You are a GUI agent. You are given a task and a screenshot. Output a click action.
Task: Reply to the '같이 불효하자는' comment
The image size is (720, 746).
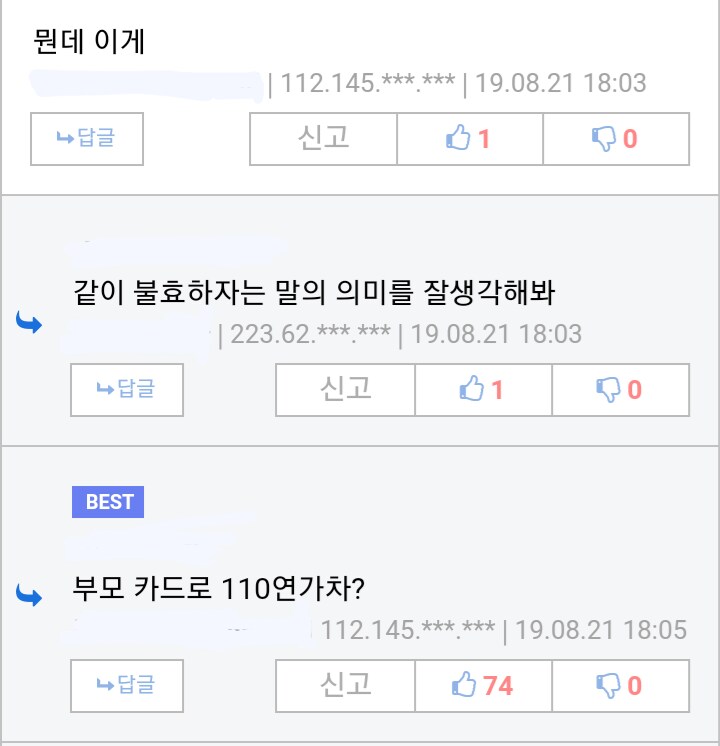(127, 390)
